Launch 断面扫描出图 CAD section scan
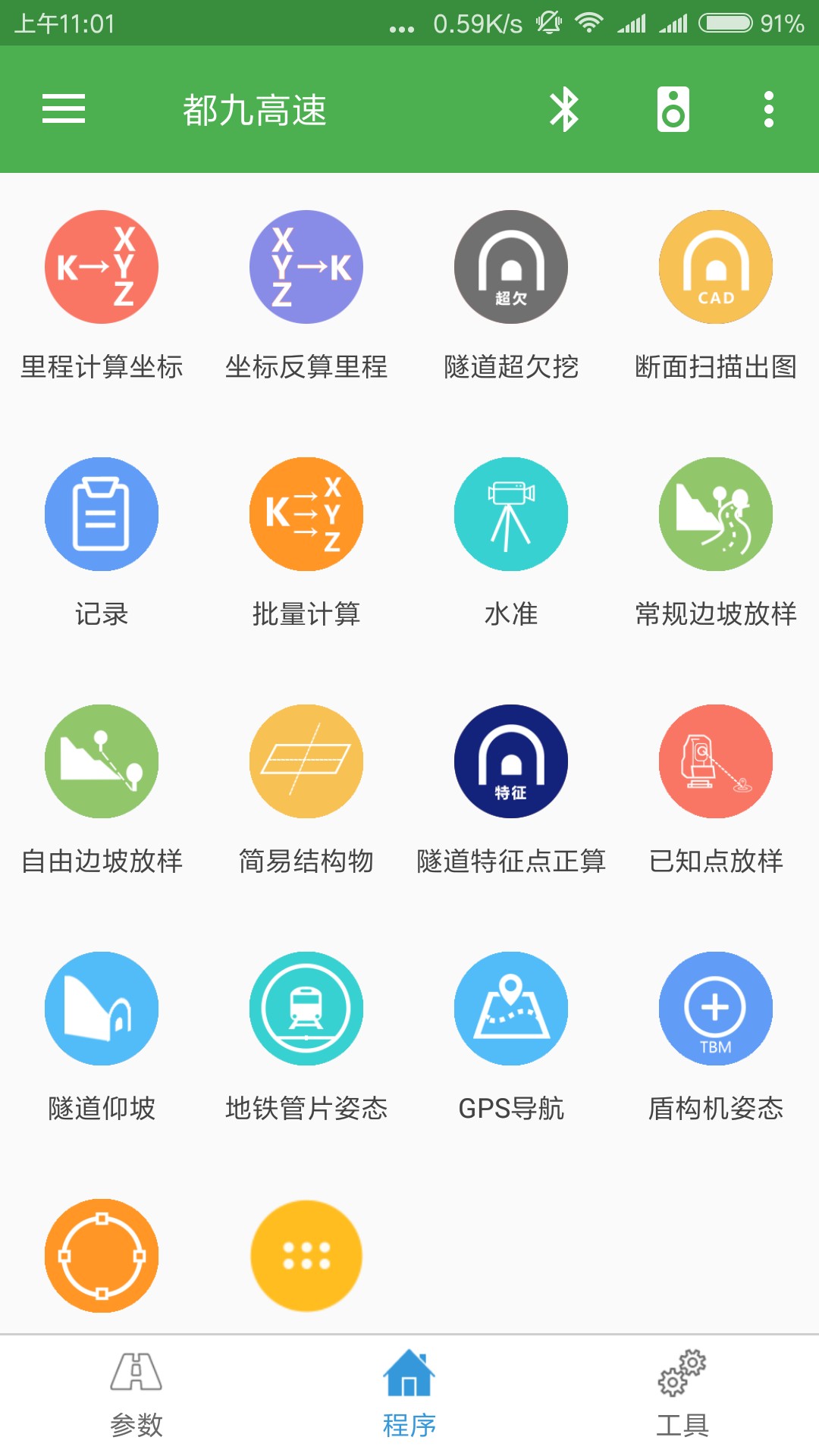The height and width of the screenshot is (1456, 819). point(715,267)
